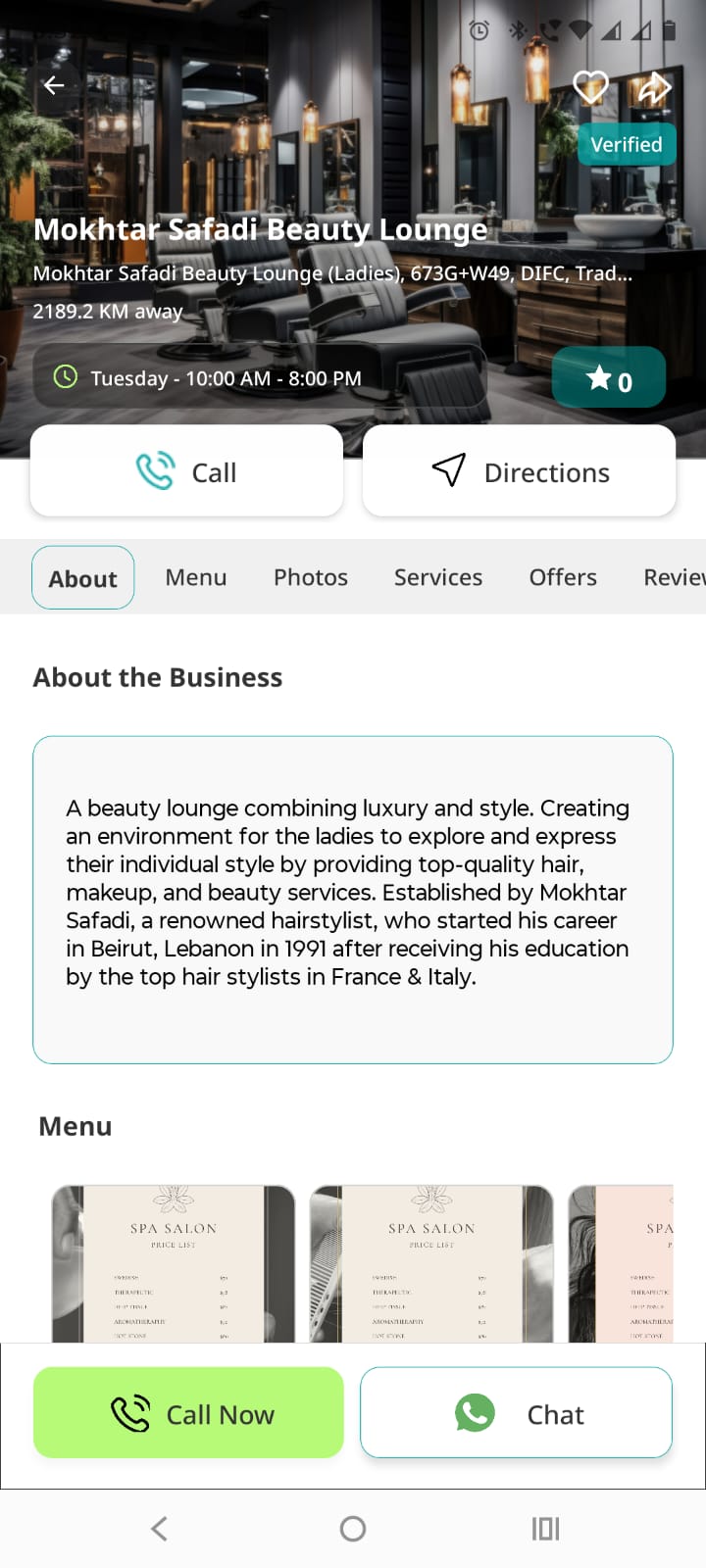Switch to the Photos tab
706x1568 pixels.
tap(310, 577)
